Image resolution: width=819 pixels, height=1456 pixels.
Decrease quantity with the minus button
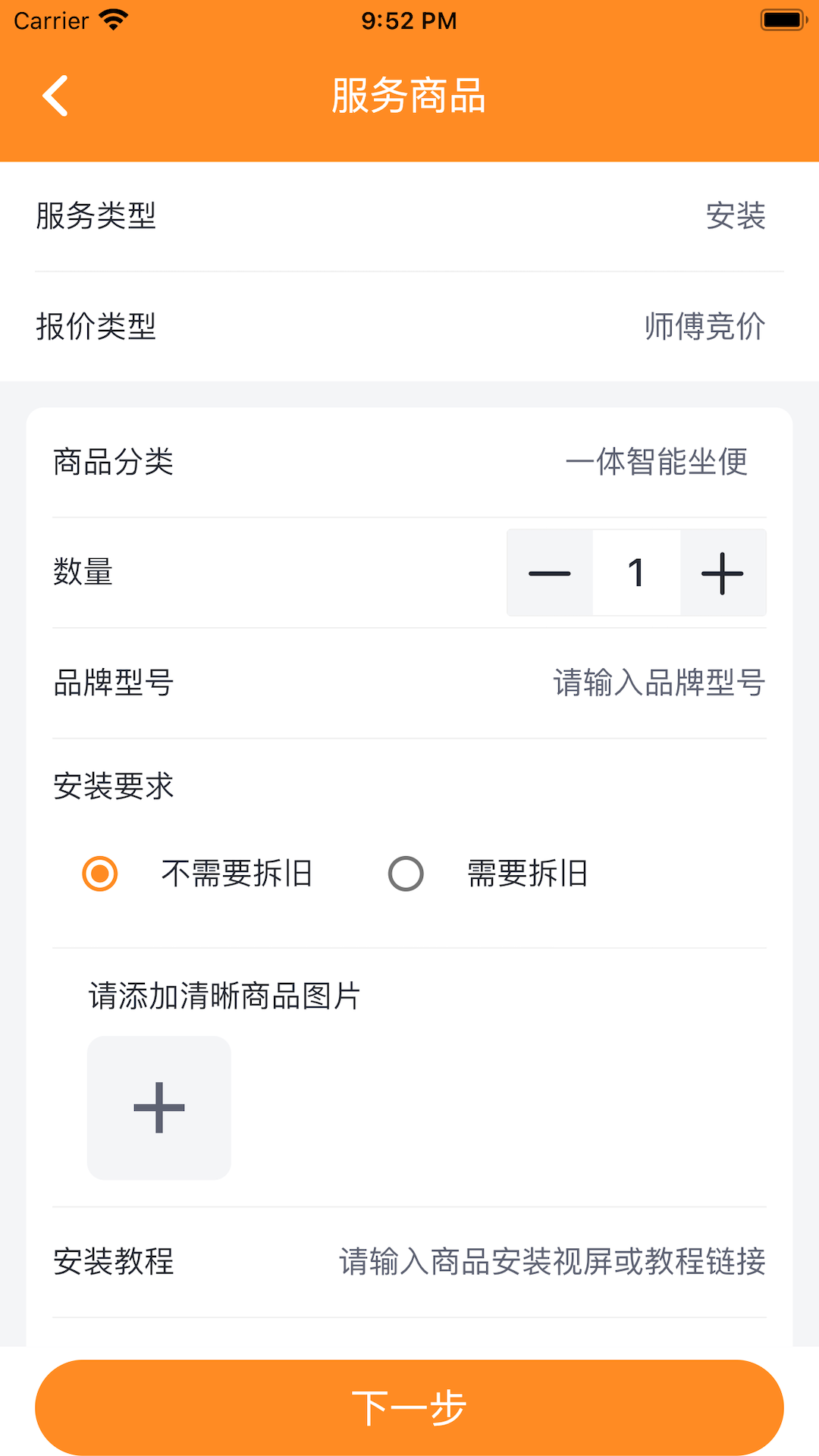pyautogui.click(x=550, y=573)
